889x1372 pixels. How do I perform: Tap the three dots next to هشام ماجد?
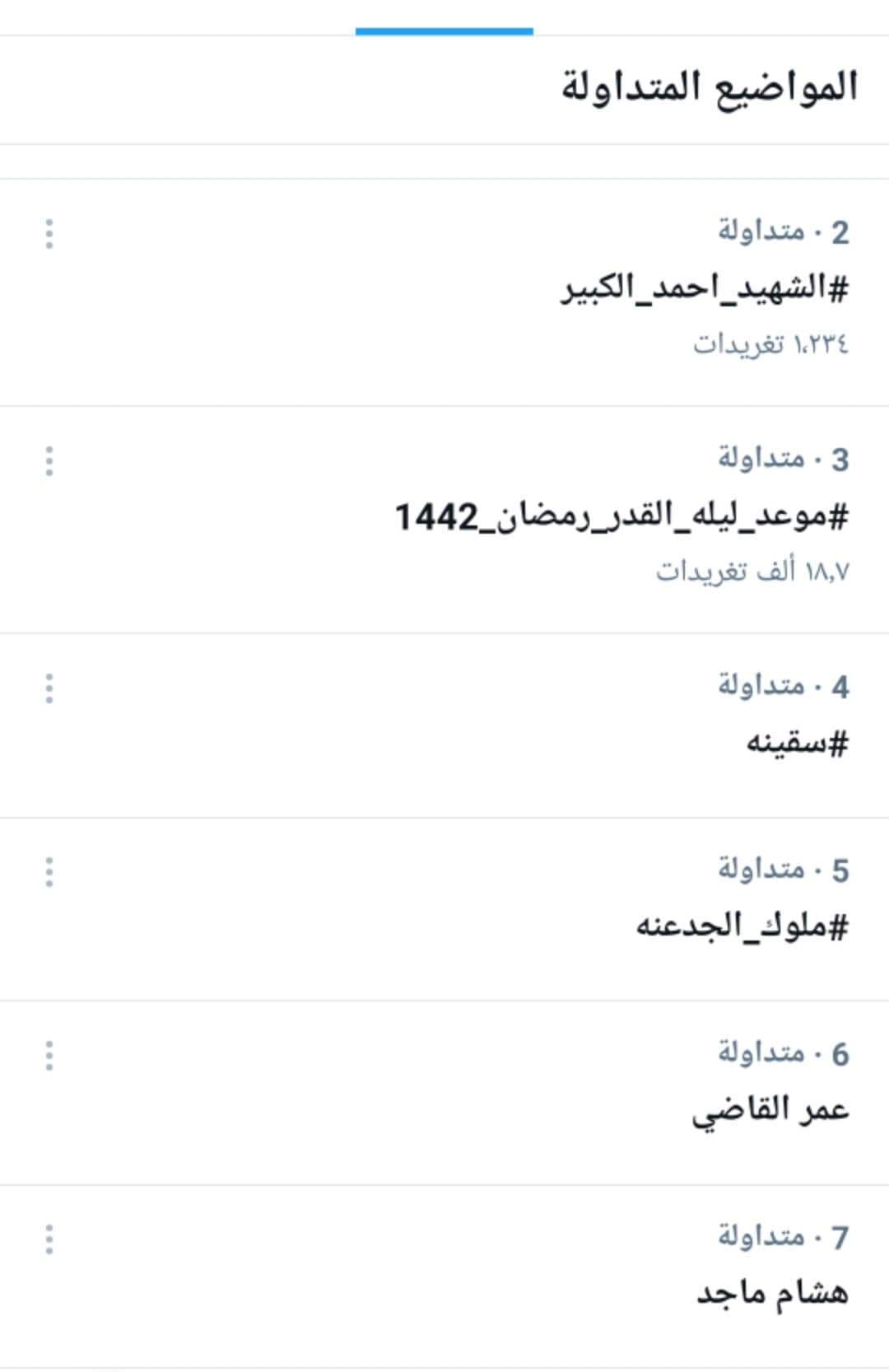[49, 1239]
